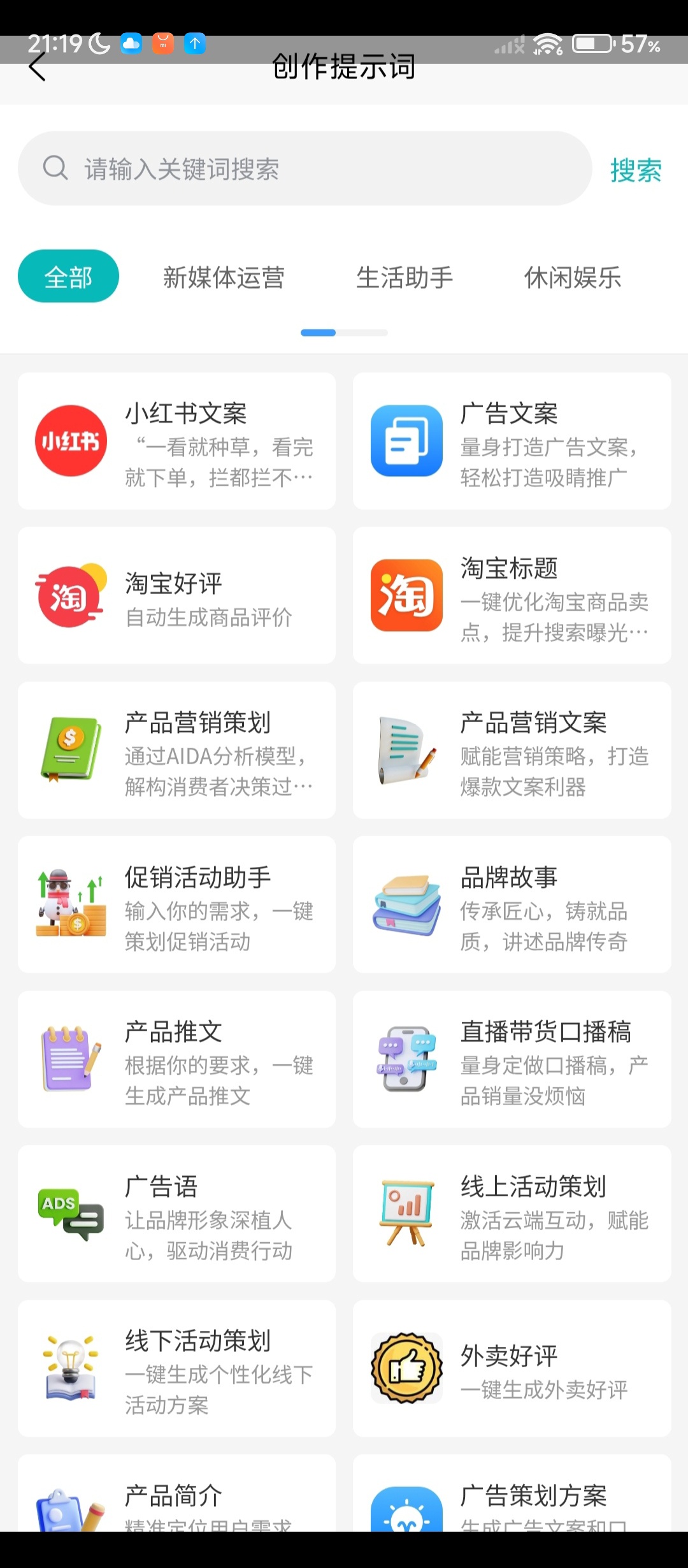Tap the 搜索 button
Screen dimensions: 688x1568
tap(635, 170)
